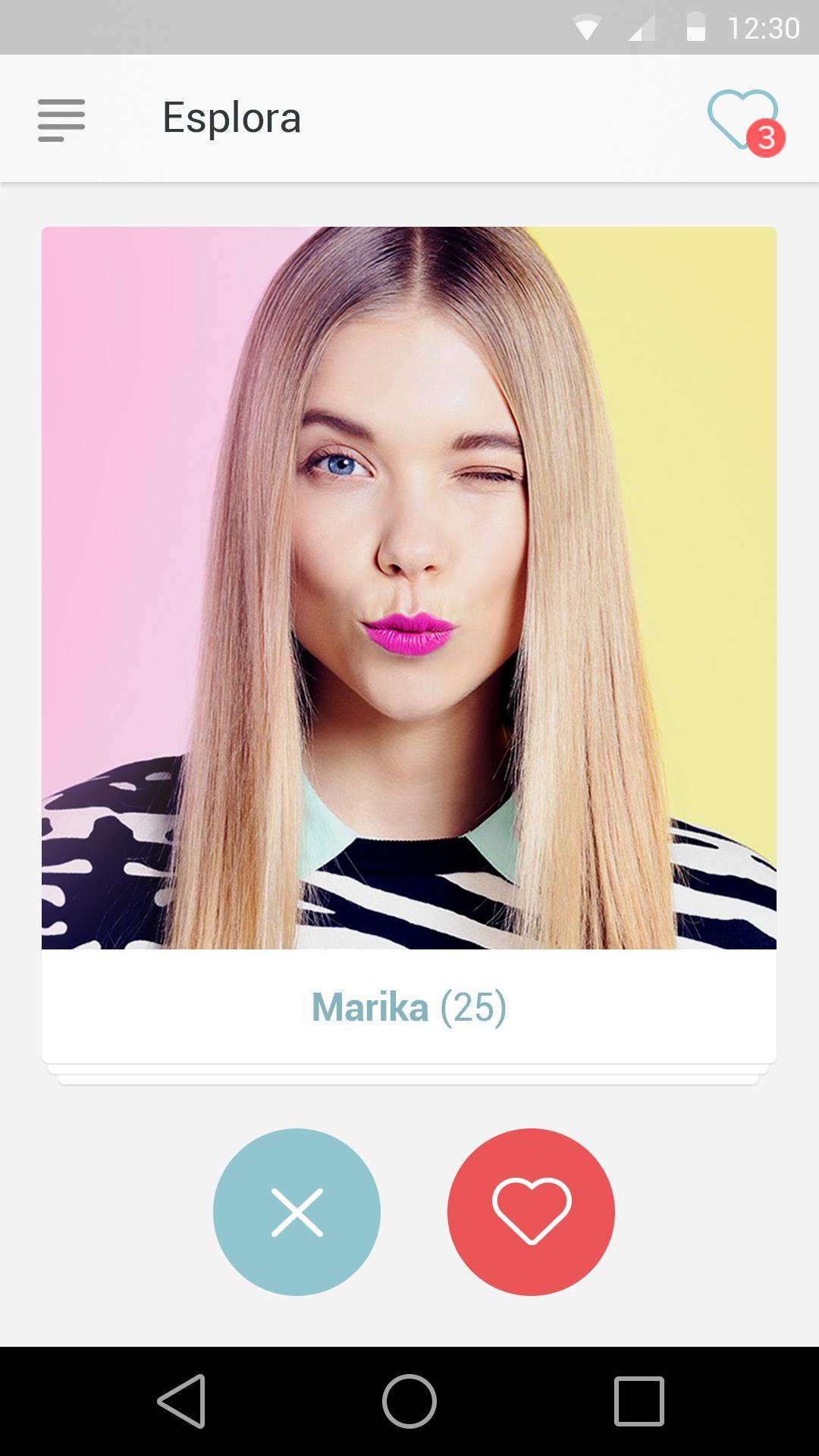Screen dimensions: 819x1456
Task: Open the matches heart with 3 badge
Action: click(x=744, y=121)
